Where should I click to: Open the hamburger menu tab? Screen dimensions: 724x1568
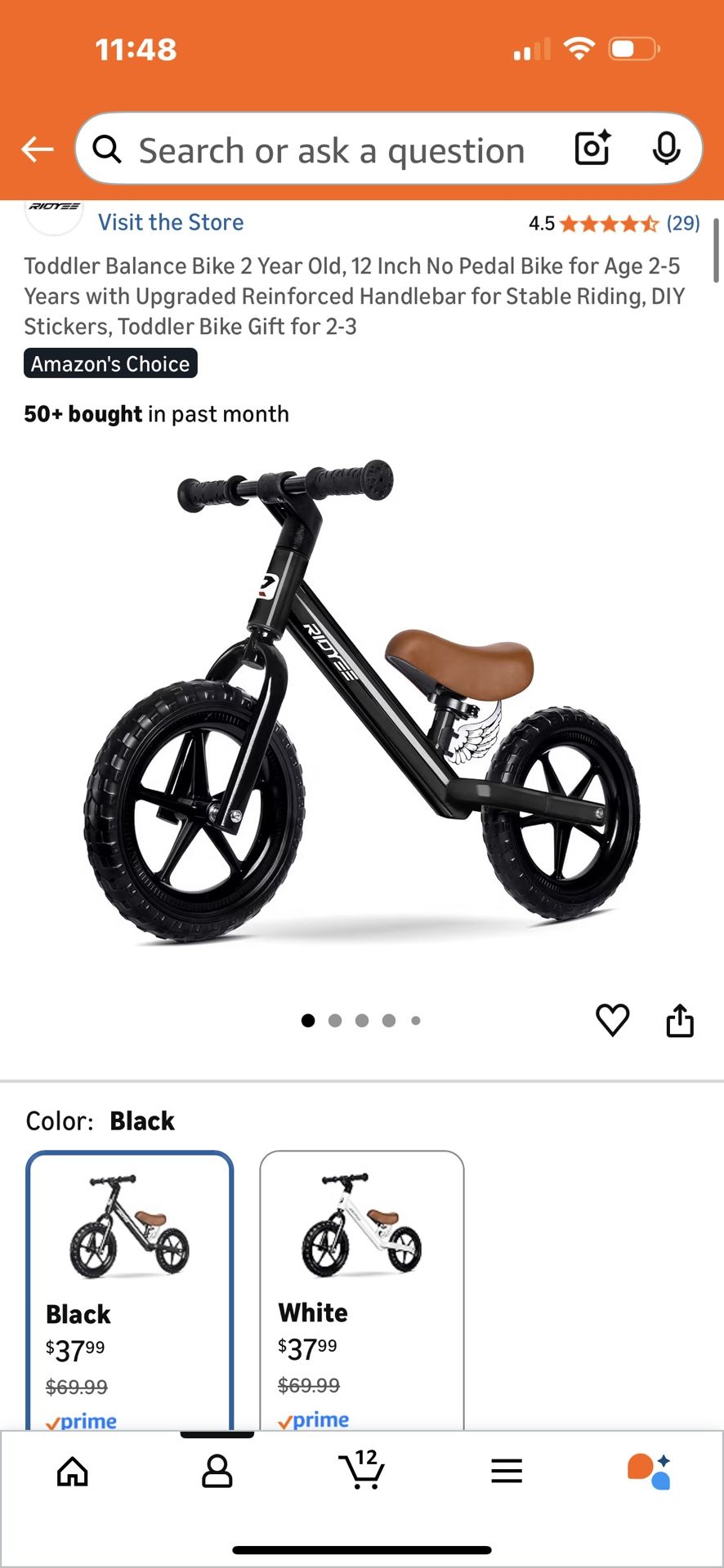pyautogui.click(x=507, y=1472)
